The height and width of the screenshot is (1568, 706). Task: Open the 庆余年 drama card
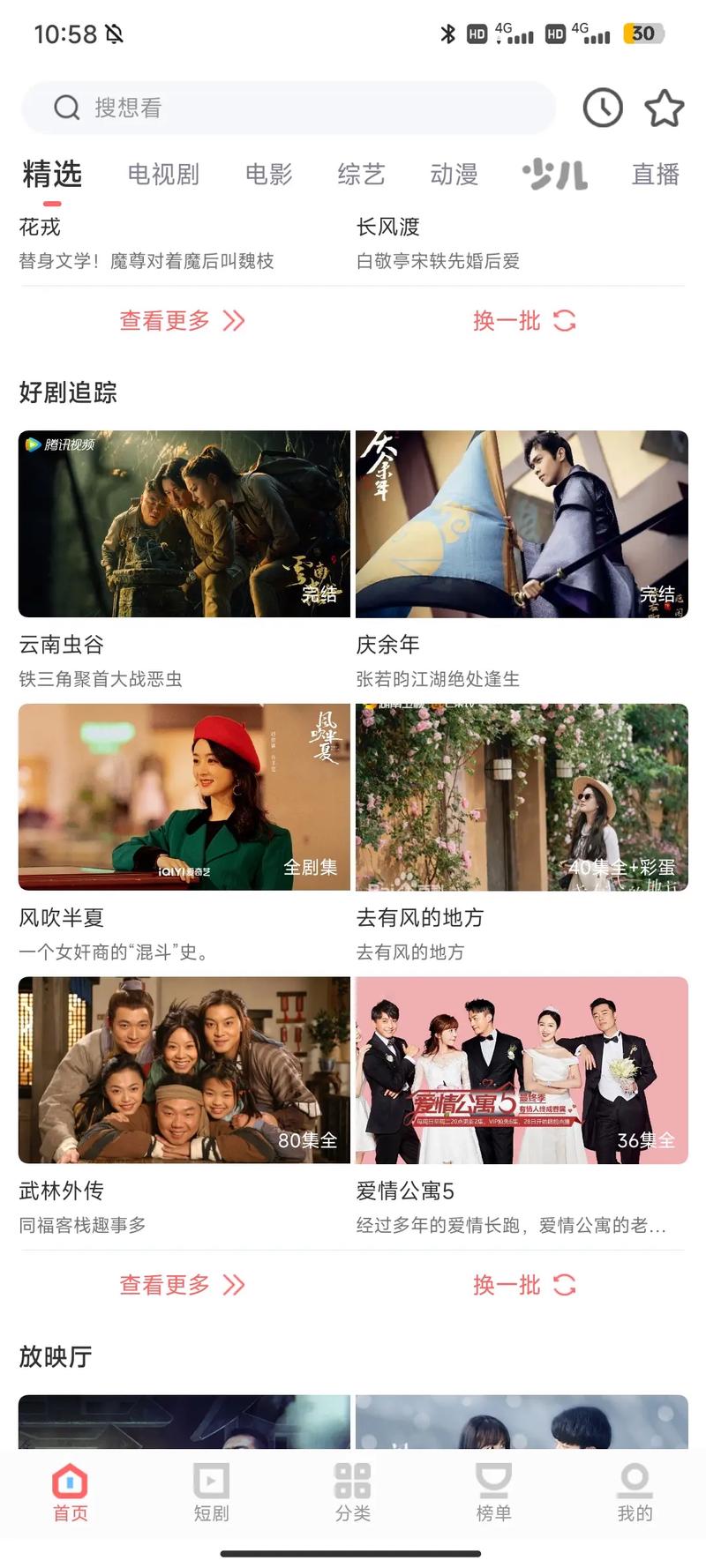click(522, 524)
